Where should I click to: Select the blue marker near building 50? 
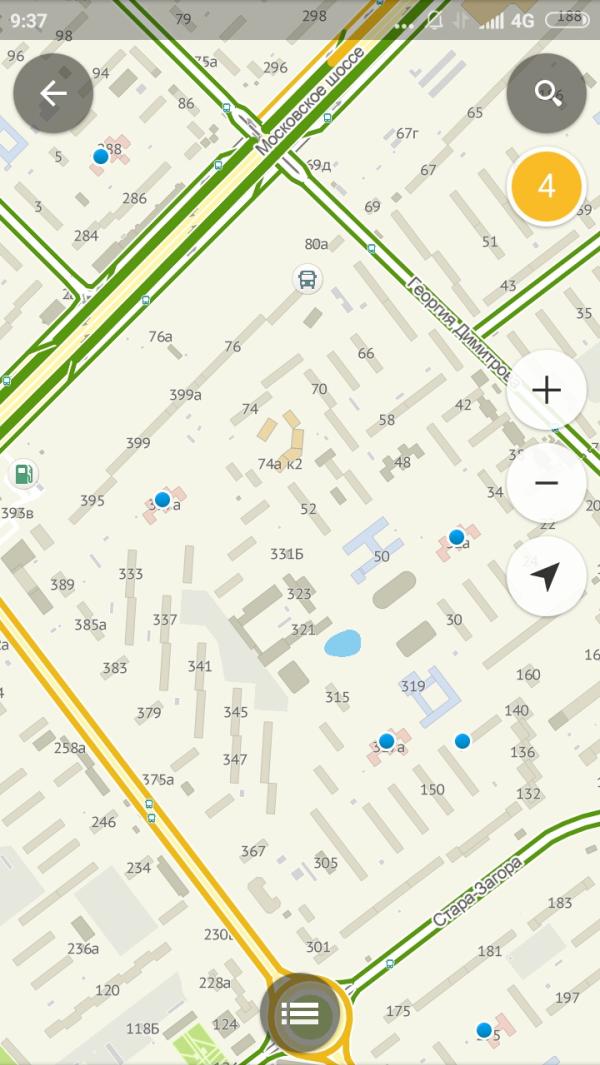click(x=457, y=537)
